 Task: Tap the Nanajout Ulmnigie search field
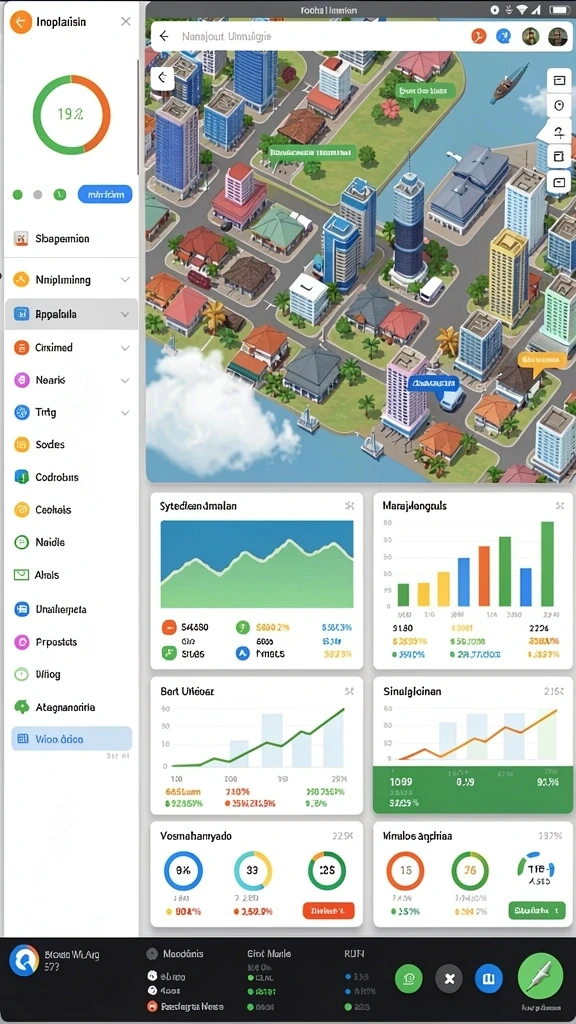(307, 37)
